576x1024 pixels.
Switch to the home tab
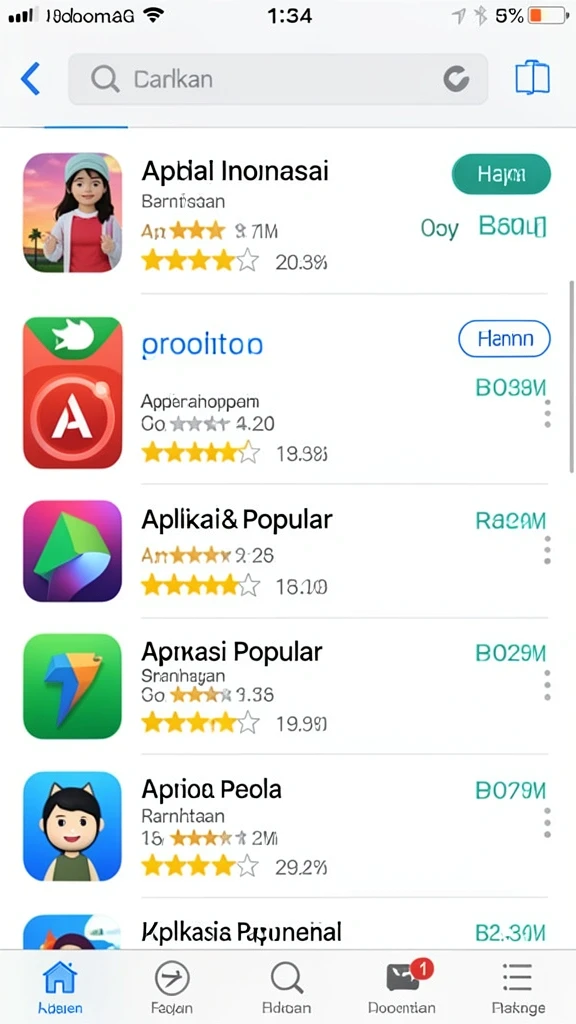pyautogui.click(x=60, y=987)
